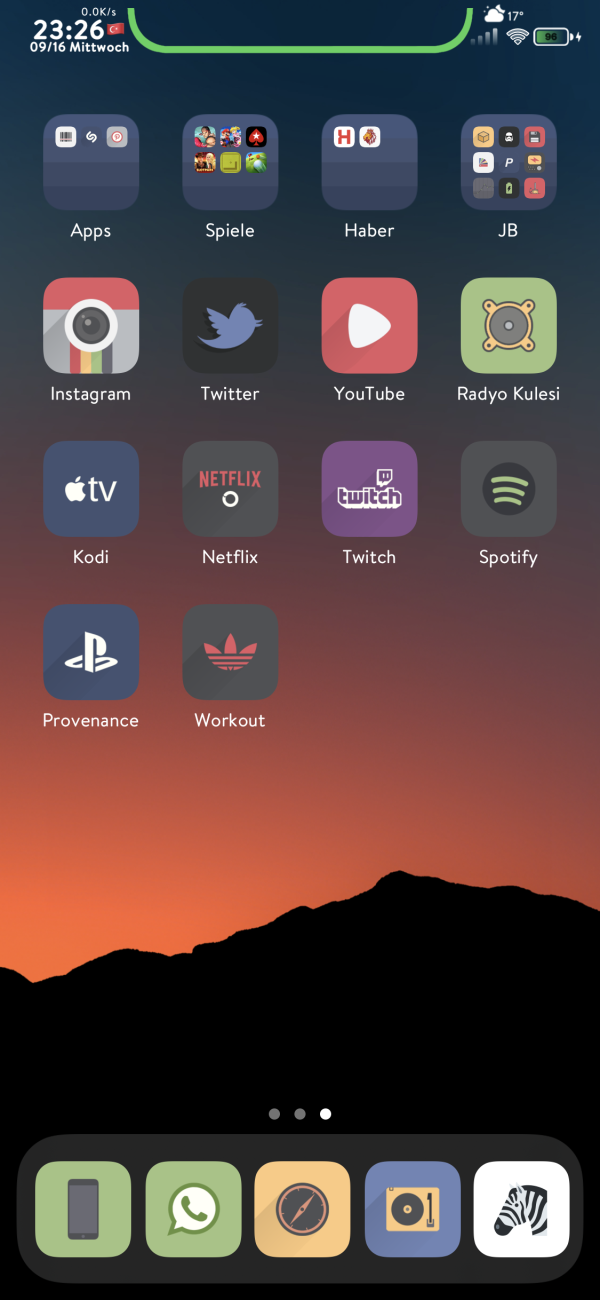Open the Twitch app
The width and height of the screenshot is (600, 1300).
coord(369,489)
